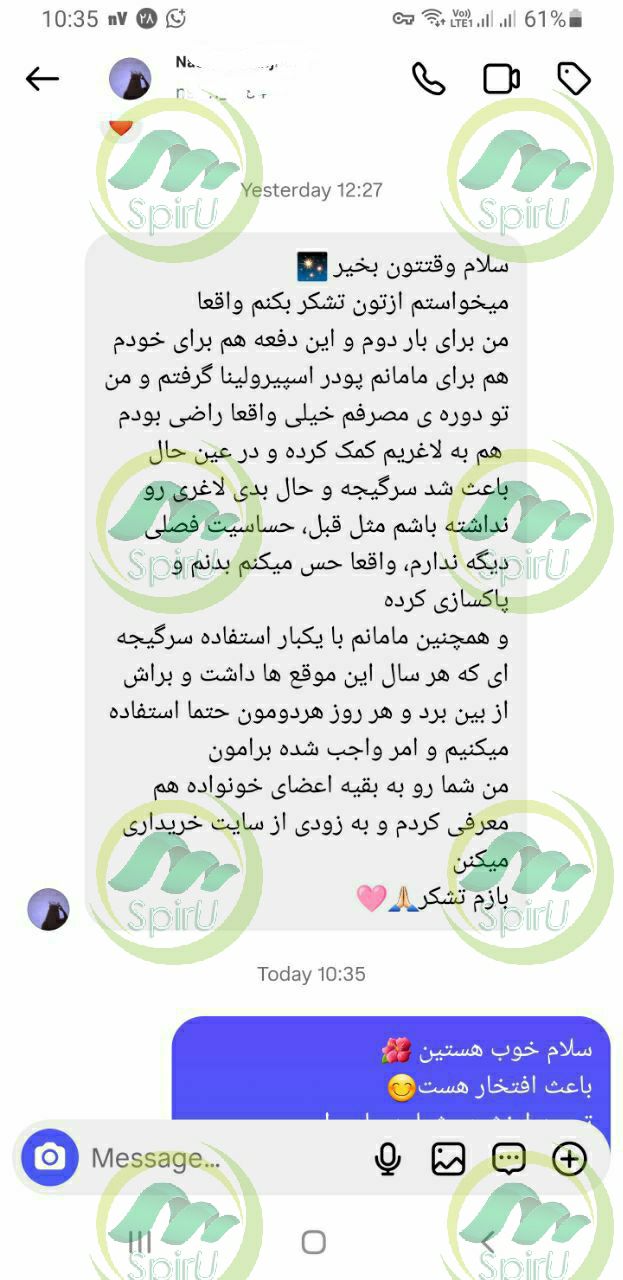
Task: Open the camera from message bar
Action: pyautogui.click(x=50, y=1158)
